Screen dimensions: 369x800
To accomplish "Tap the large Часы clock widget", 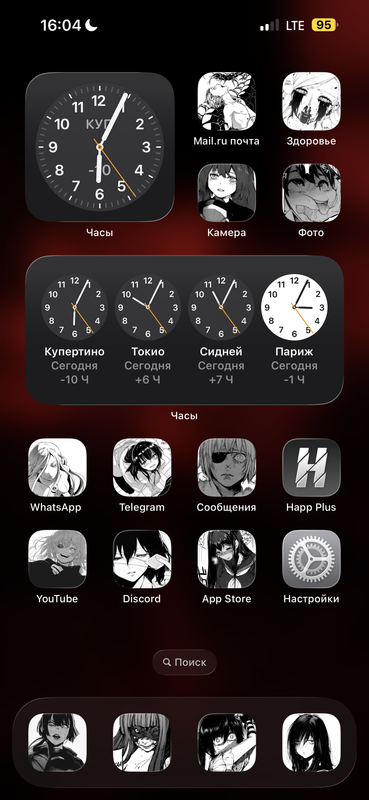I will pos(100,147).
